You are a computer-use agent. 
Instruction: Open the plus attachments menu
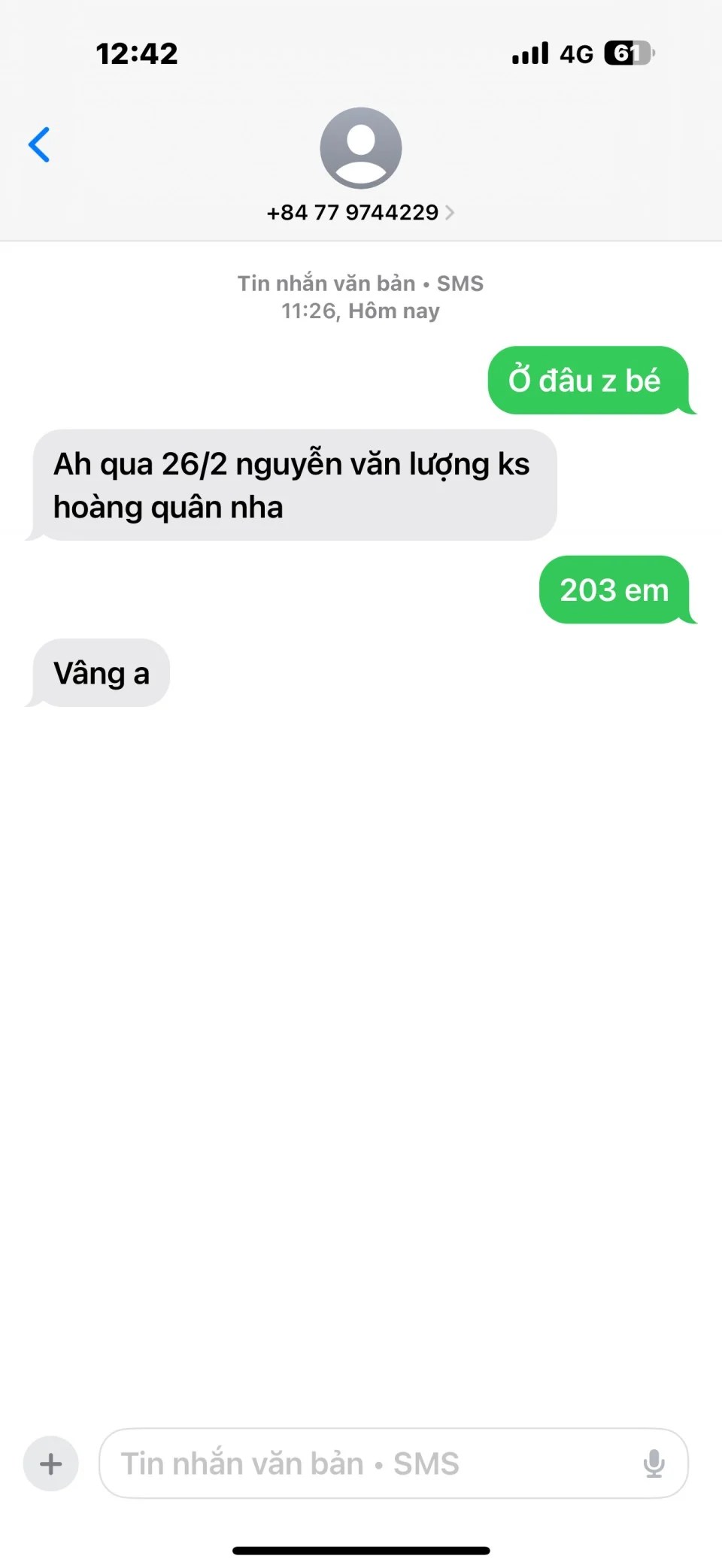(51, 1463)
